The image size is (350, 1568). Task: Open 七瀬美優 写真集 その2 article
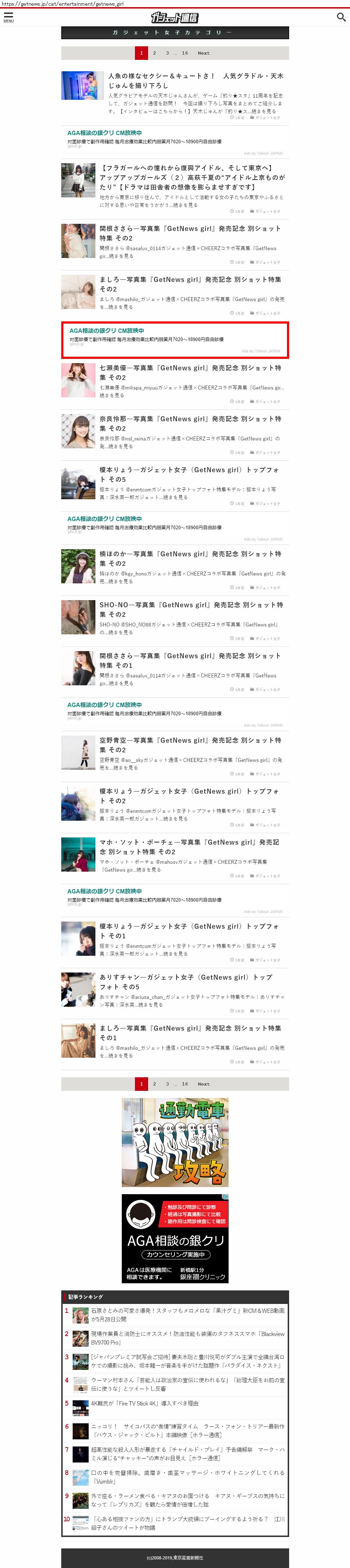coord(190,372)
